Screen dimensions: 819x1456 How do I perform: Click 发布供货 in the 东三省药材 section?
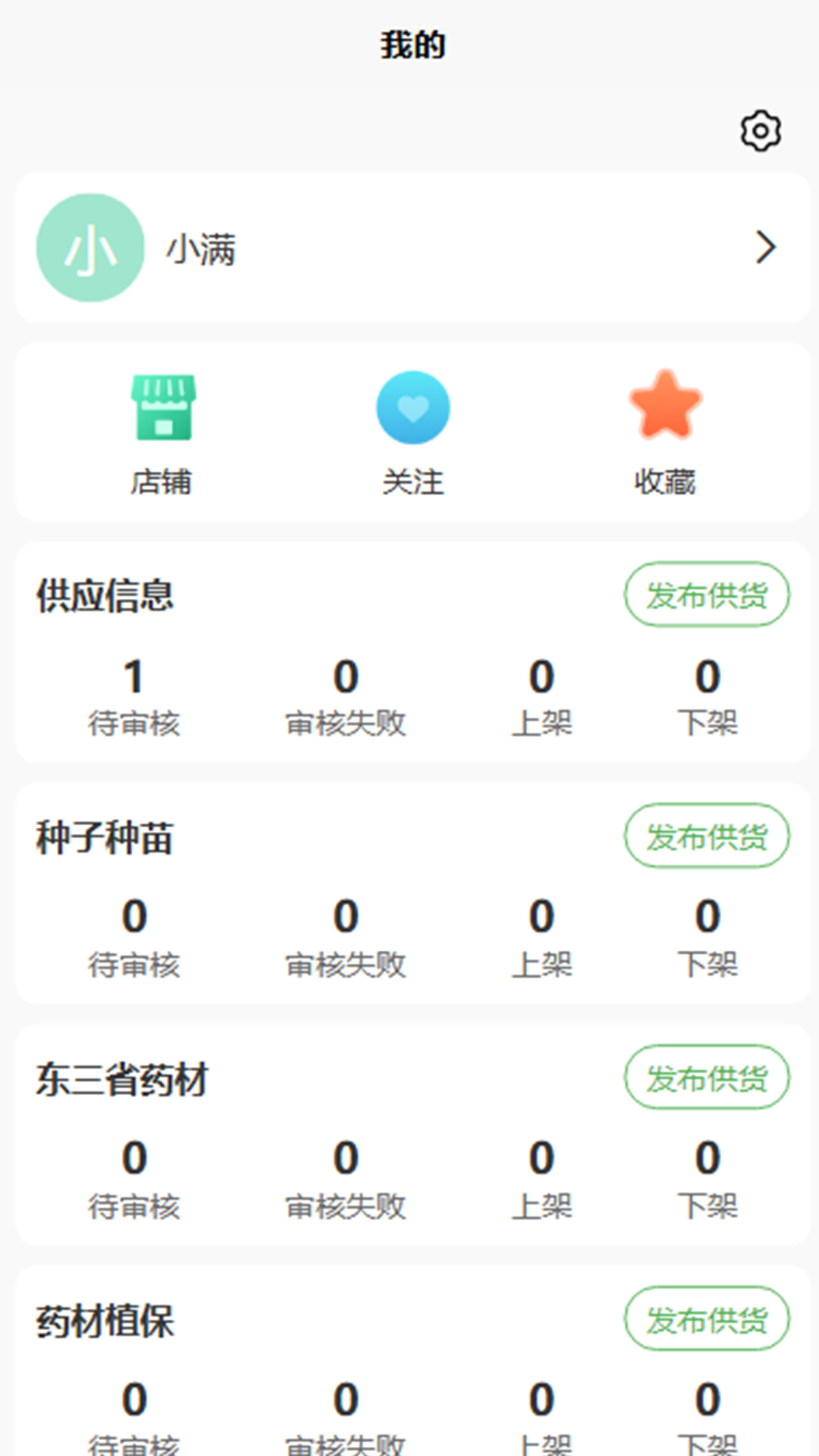[706, 1078]
